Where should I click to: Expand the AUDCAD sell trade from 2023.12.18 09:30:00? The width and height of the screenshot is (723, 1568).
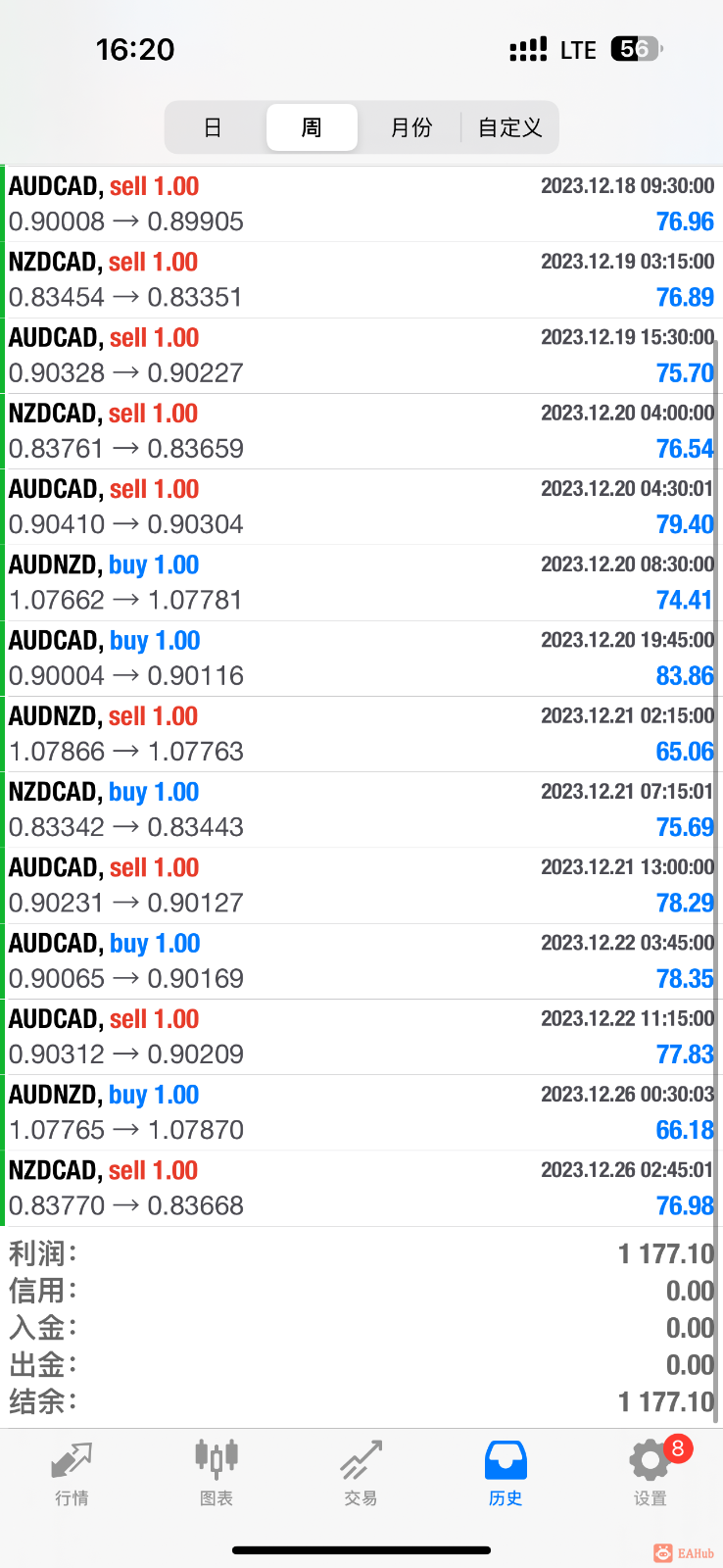point(361,204)
